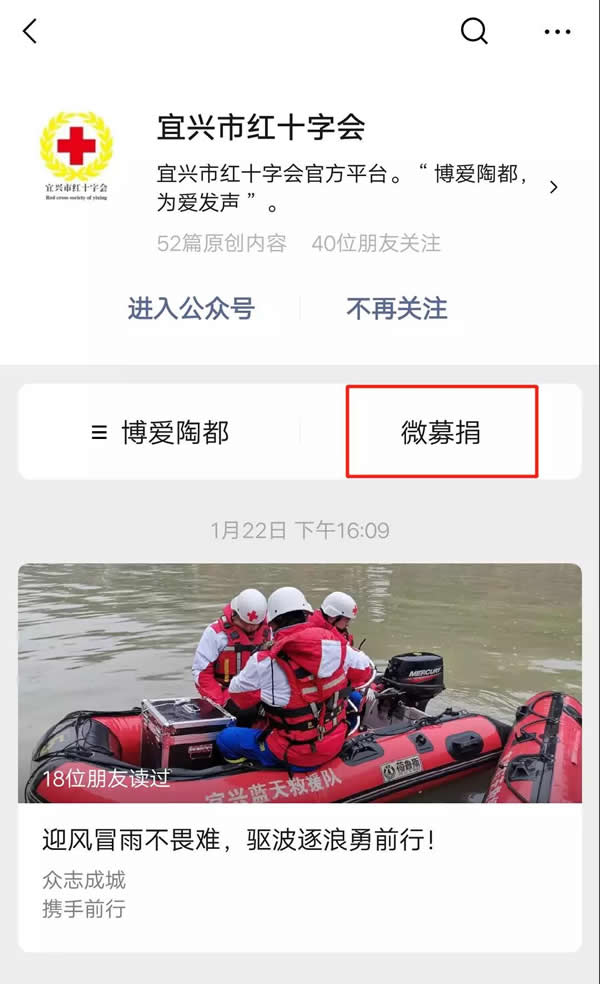Viewport: 600px width, 984px height.
Task: Select the 微募捐 menu item
Action: pos(441,432)
